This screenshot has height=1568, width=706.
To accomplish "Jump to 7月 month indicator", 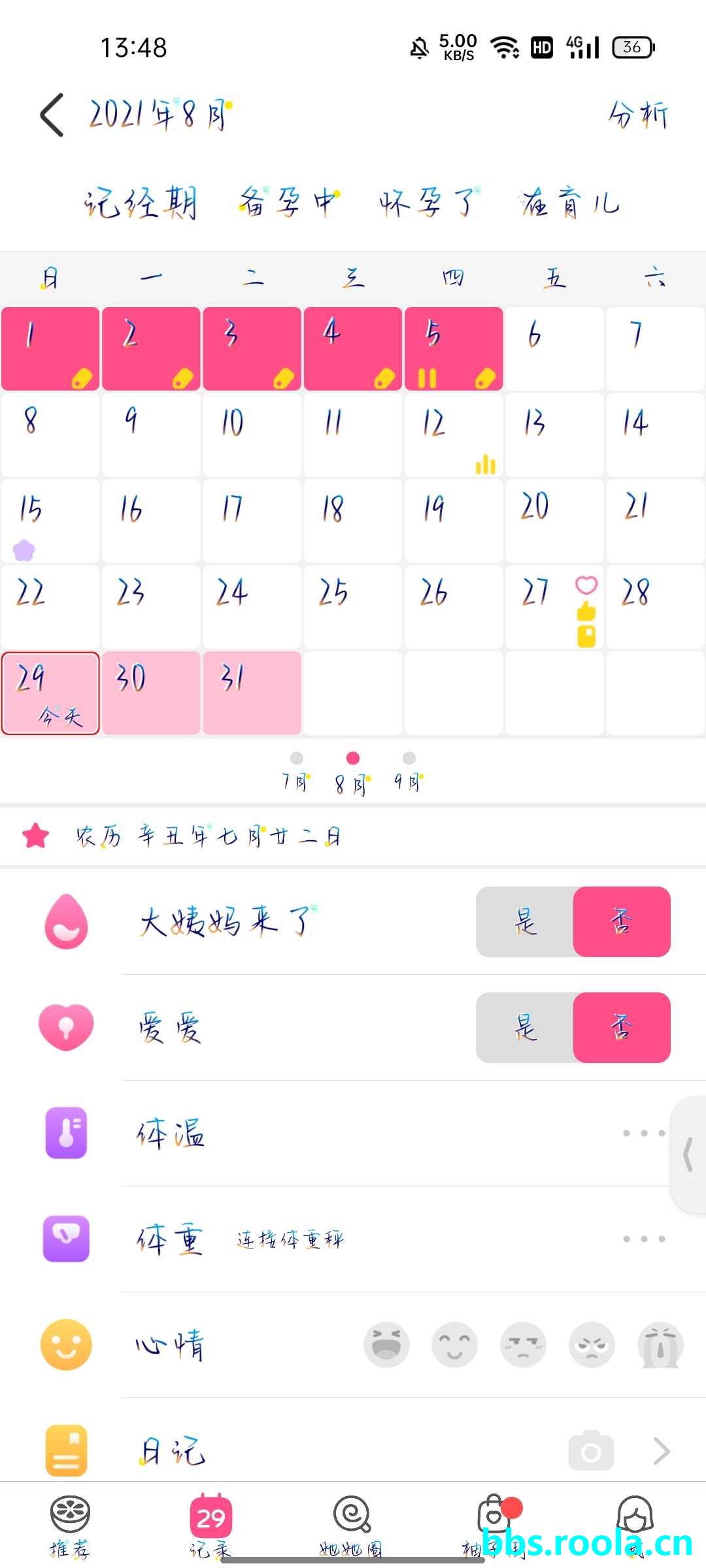I will click(x=296, y=771).
